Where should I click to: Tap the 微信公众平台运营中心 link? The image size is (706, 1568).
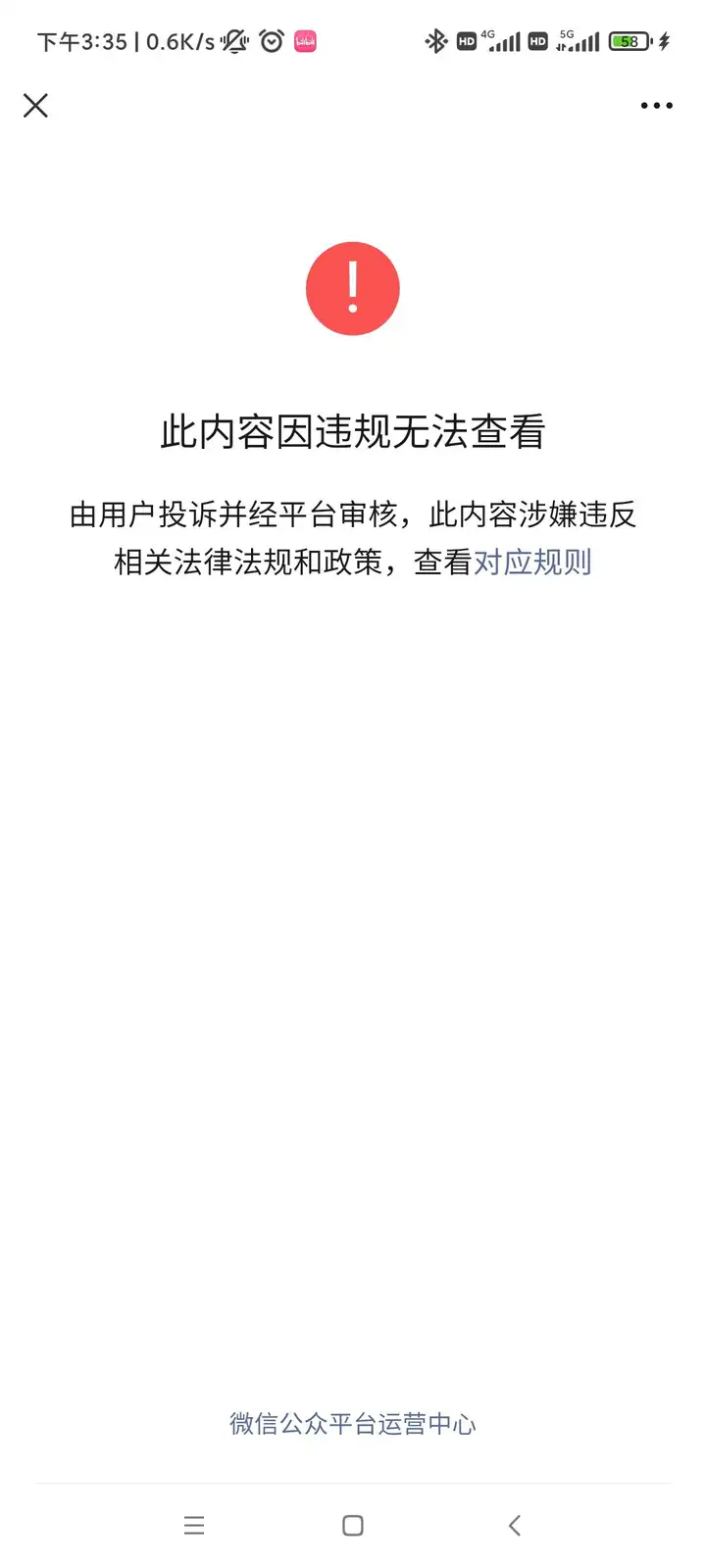pyautogui.click(x=353, y=1424)
